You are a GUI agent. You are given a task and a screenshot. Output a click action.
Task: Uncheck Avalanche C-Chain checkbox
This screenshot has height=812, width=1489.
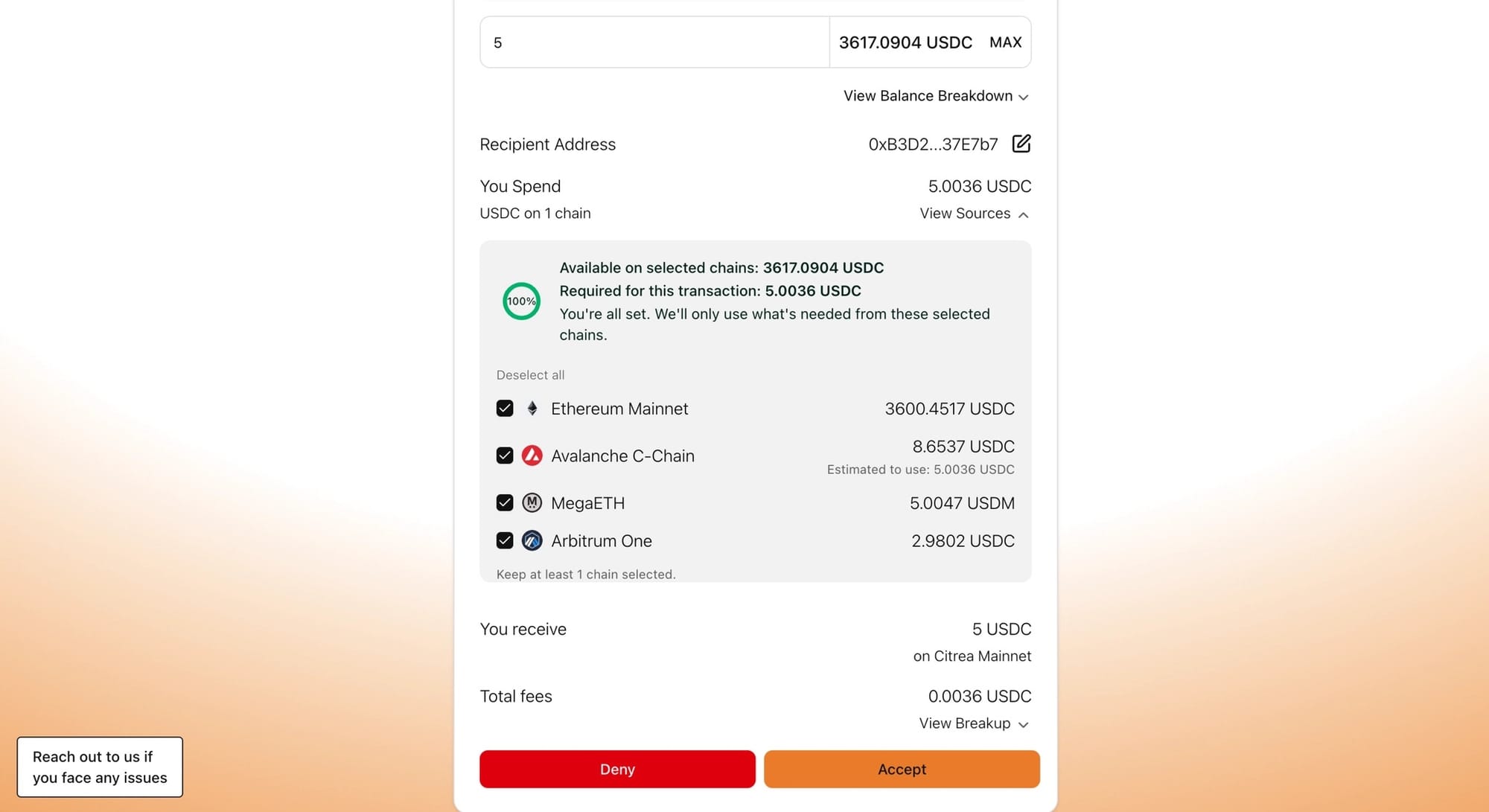(x=505, y=455)
